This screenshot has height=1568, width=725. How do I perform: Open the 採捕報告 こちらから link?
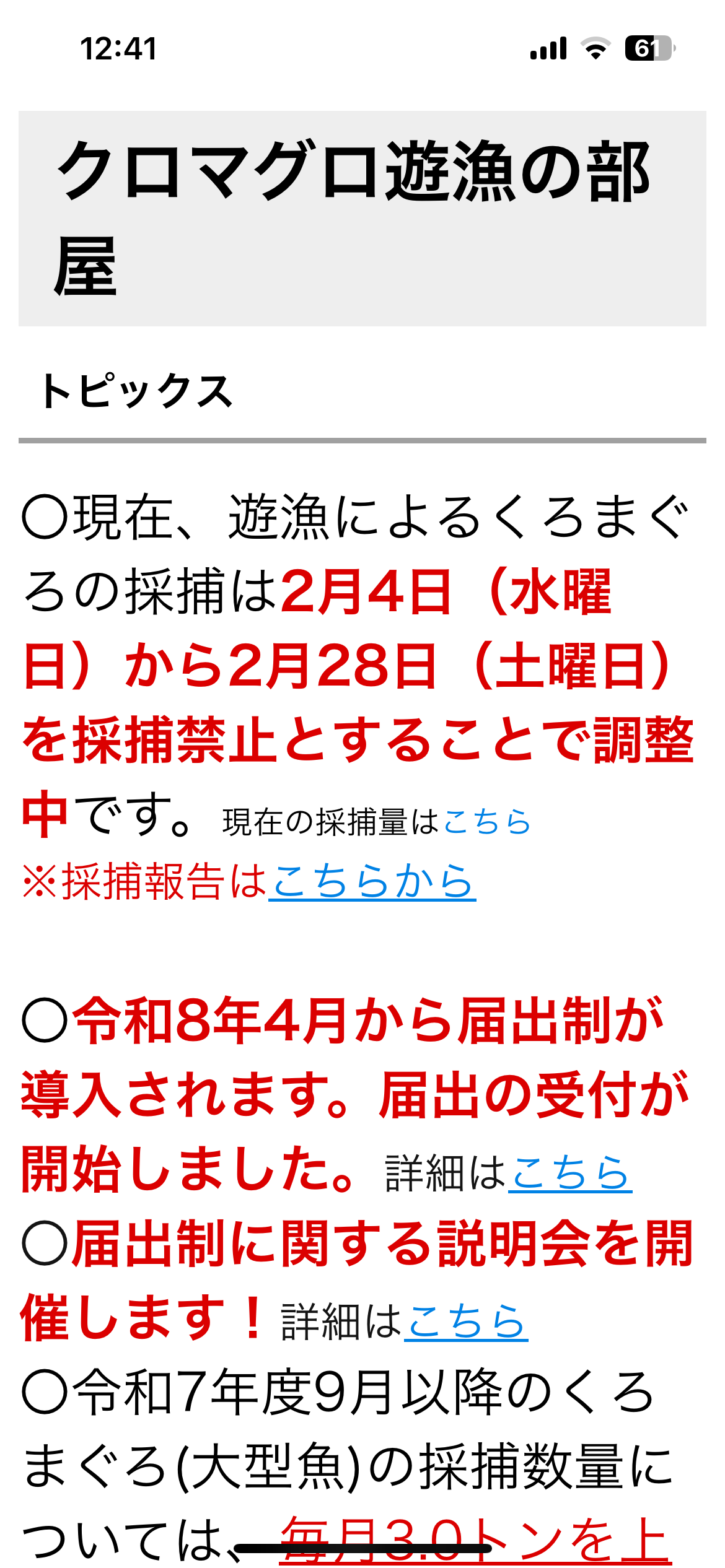[372, 881]
